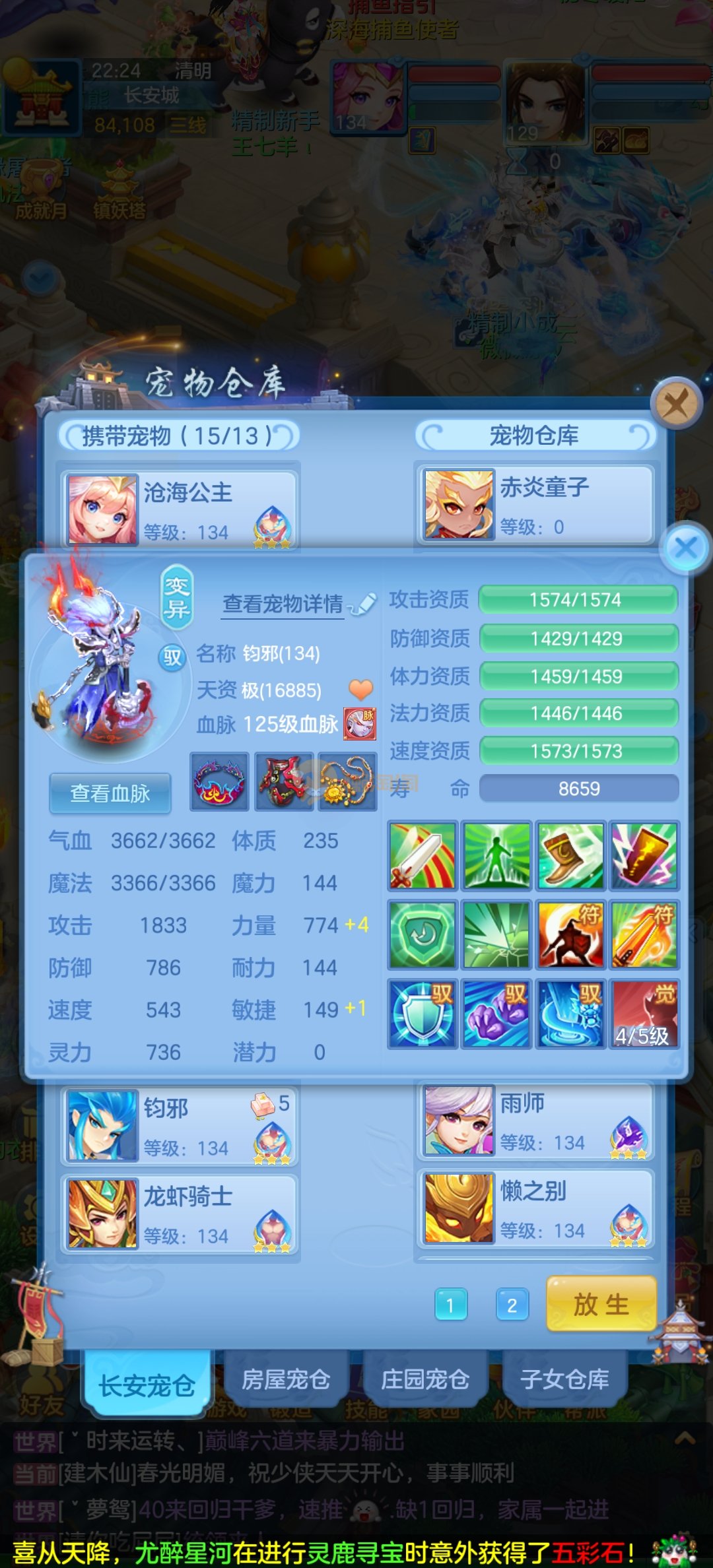This screenshot has height=1568, width=713.
Task: Tap the 放生 release button
Action: click(601, 1304)
